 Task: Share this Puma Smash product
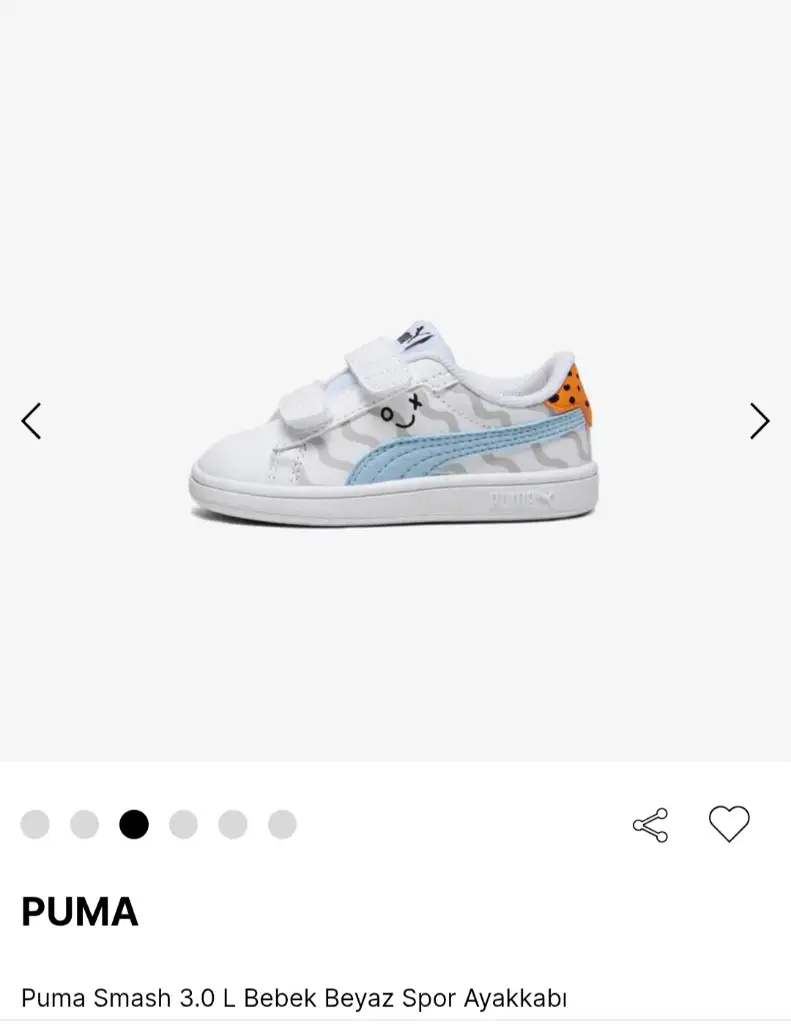[650, 825]
